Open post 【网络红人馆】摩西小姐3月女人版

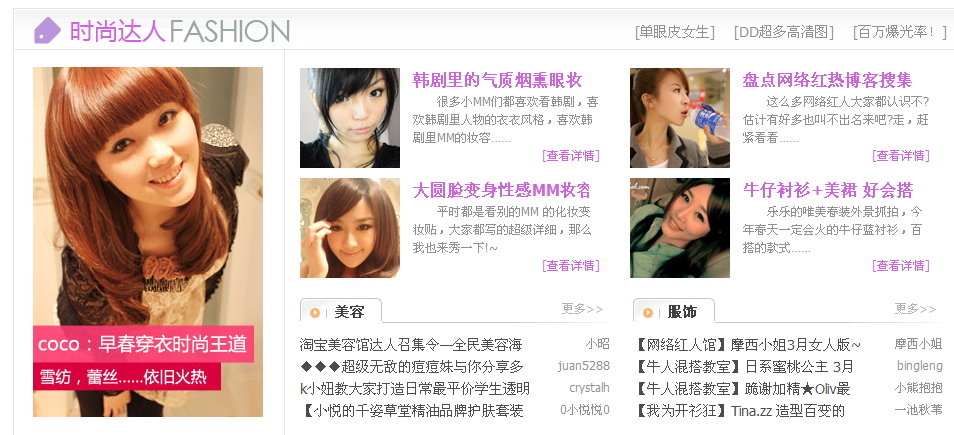(748, 344)
